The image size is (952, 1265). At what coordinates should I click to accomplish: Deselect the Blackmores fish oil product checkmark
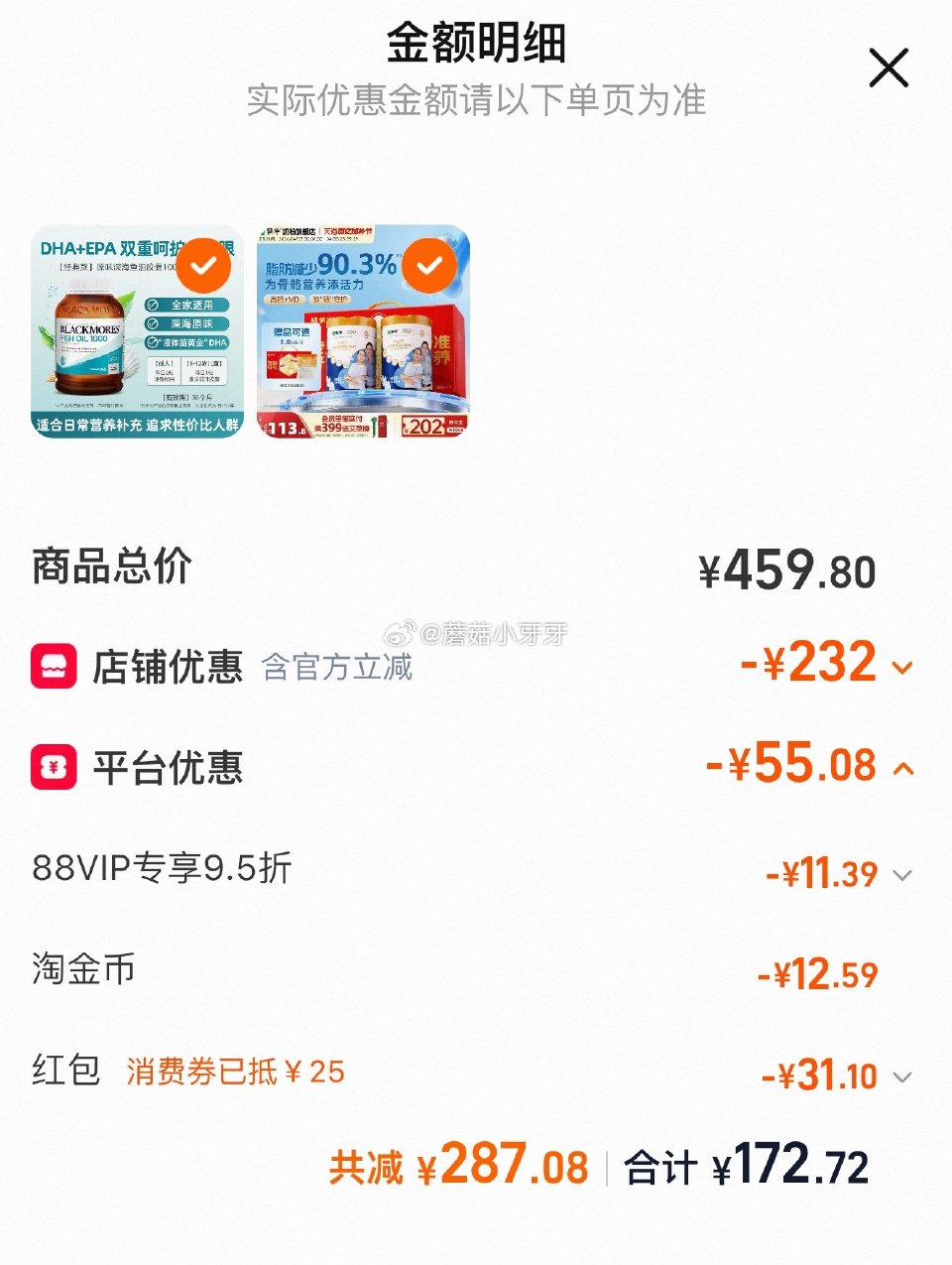(x=204, y=264)
